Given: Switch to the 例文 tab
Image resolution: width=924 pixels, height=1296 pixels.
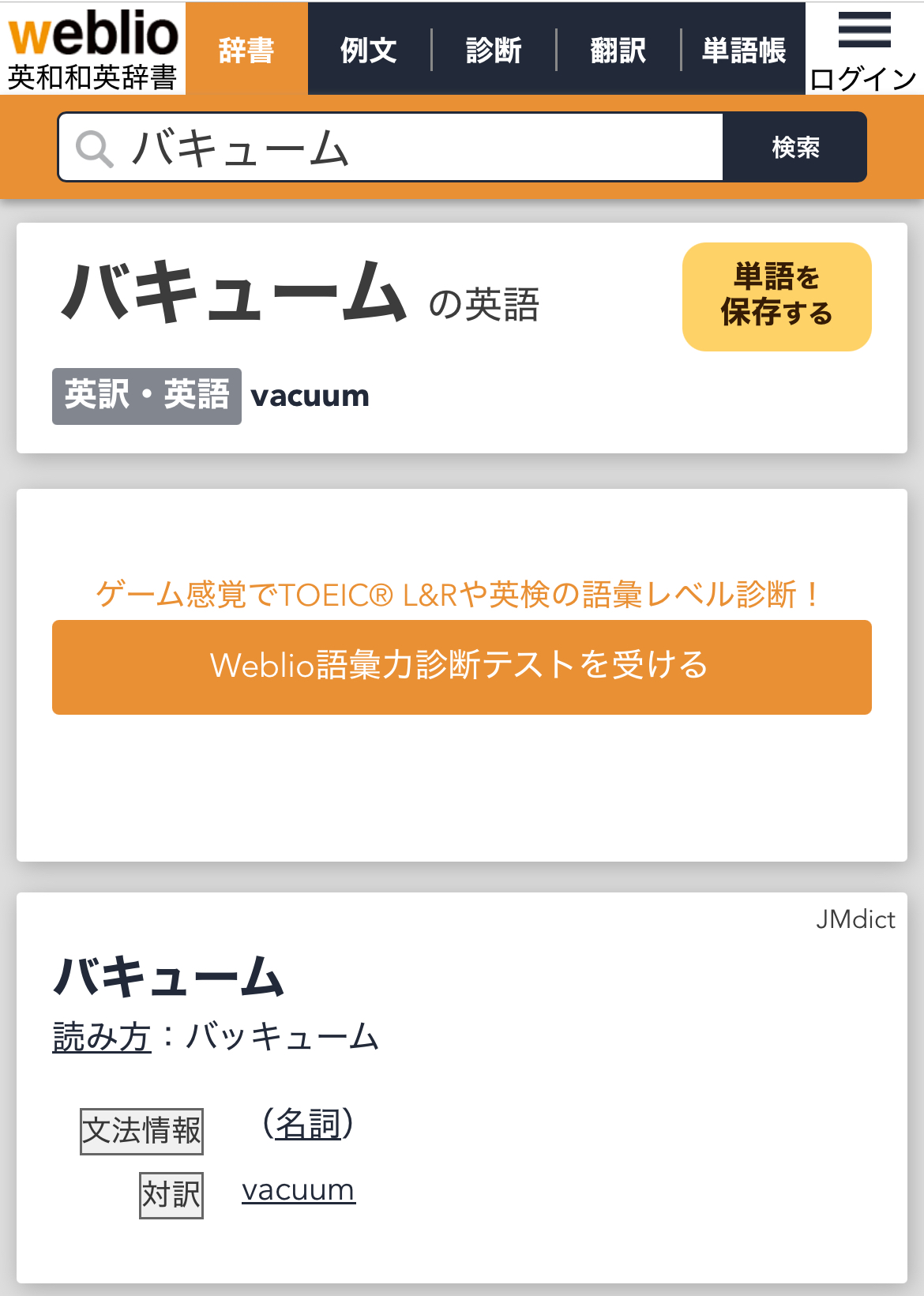Looking at the screenshot, I should click(369, 51).
